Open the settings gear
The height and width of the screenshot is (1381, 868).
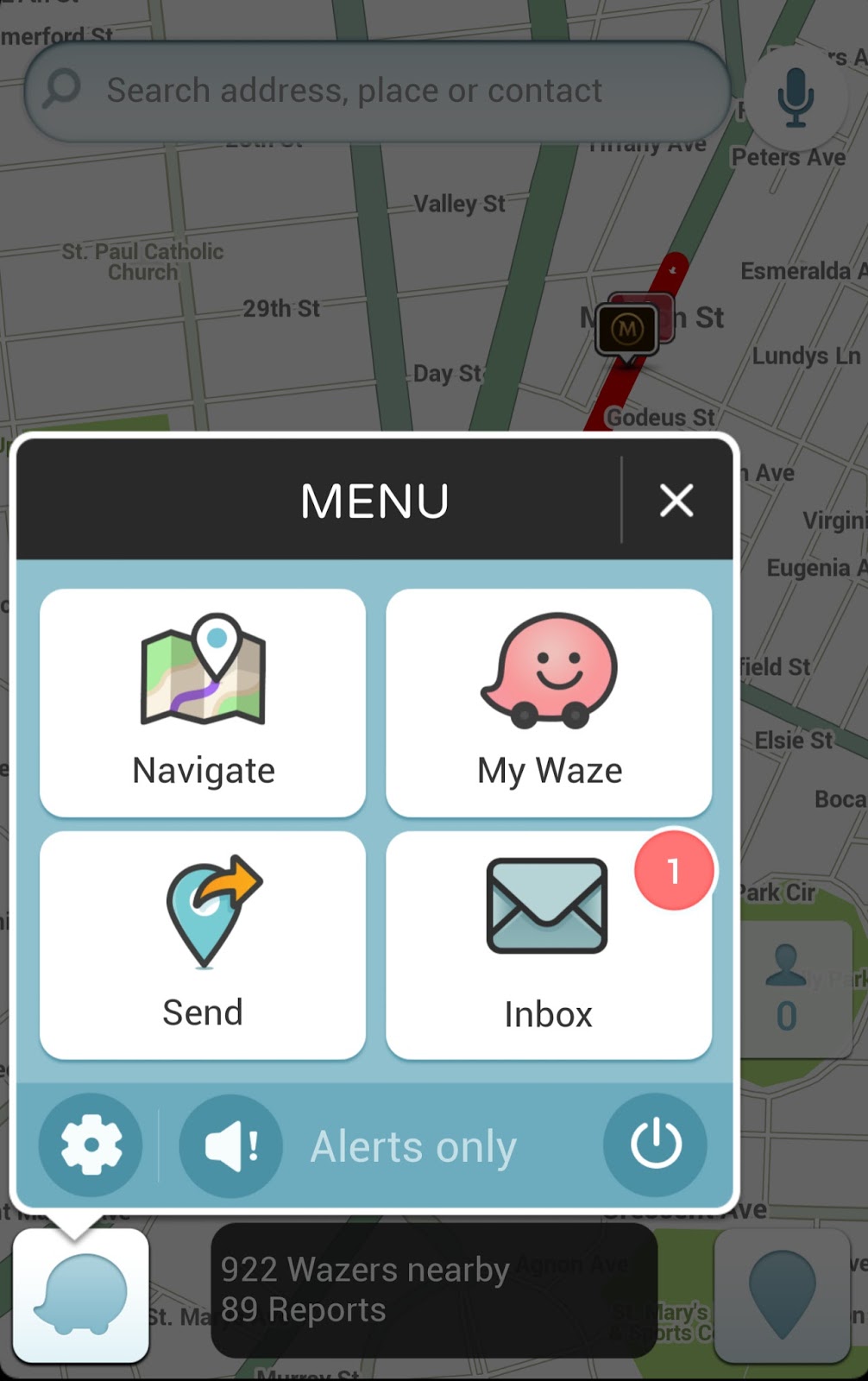(x=91, y=1145)
